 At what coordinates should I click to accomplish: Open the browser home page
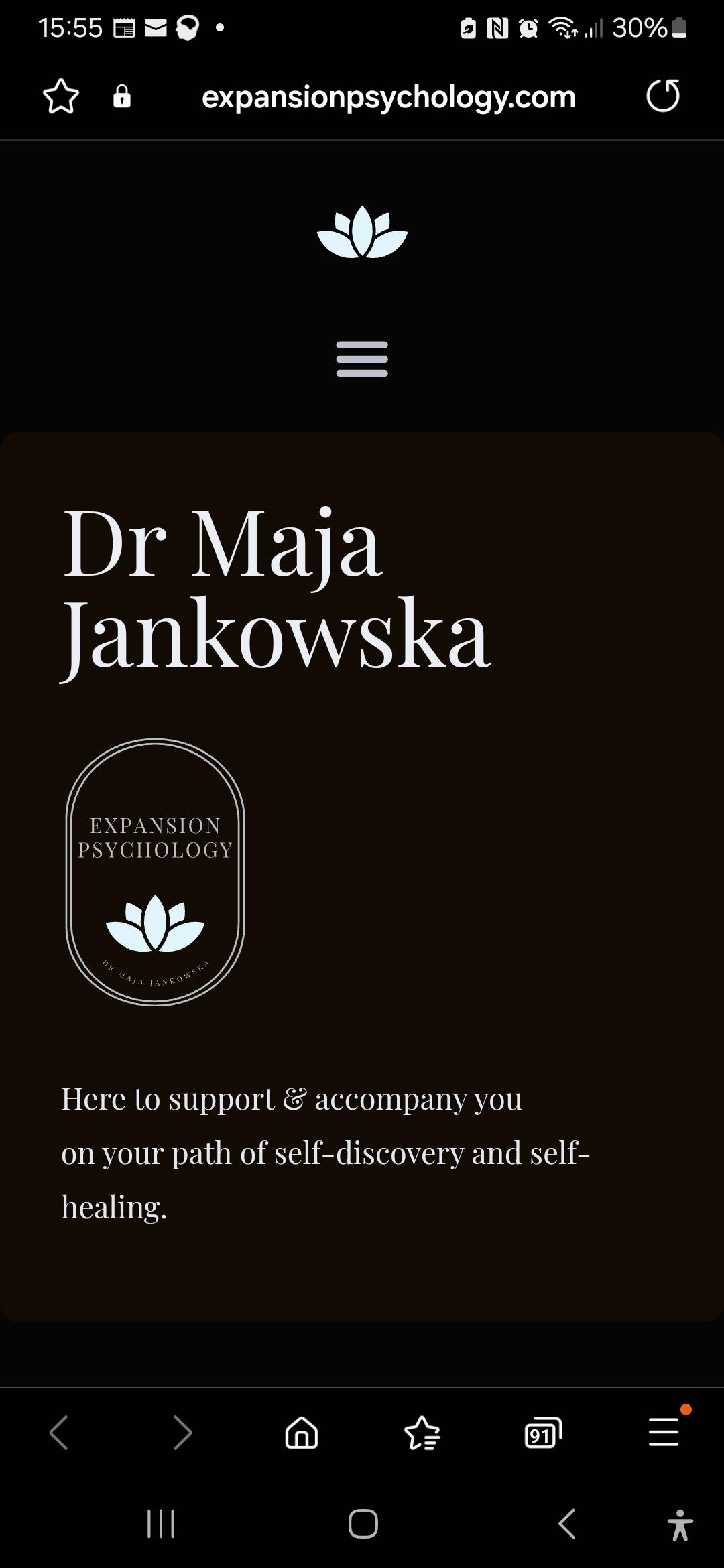click(x=302, y=1433)
